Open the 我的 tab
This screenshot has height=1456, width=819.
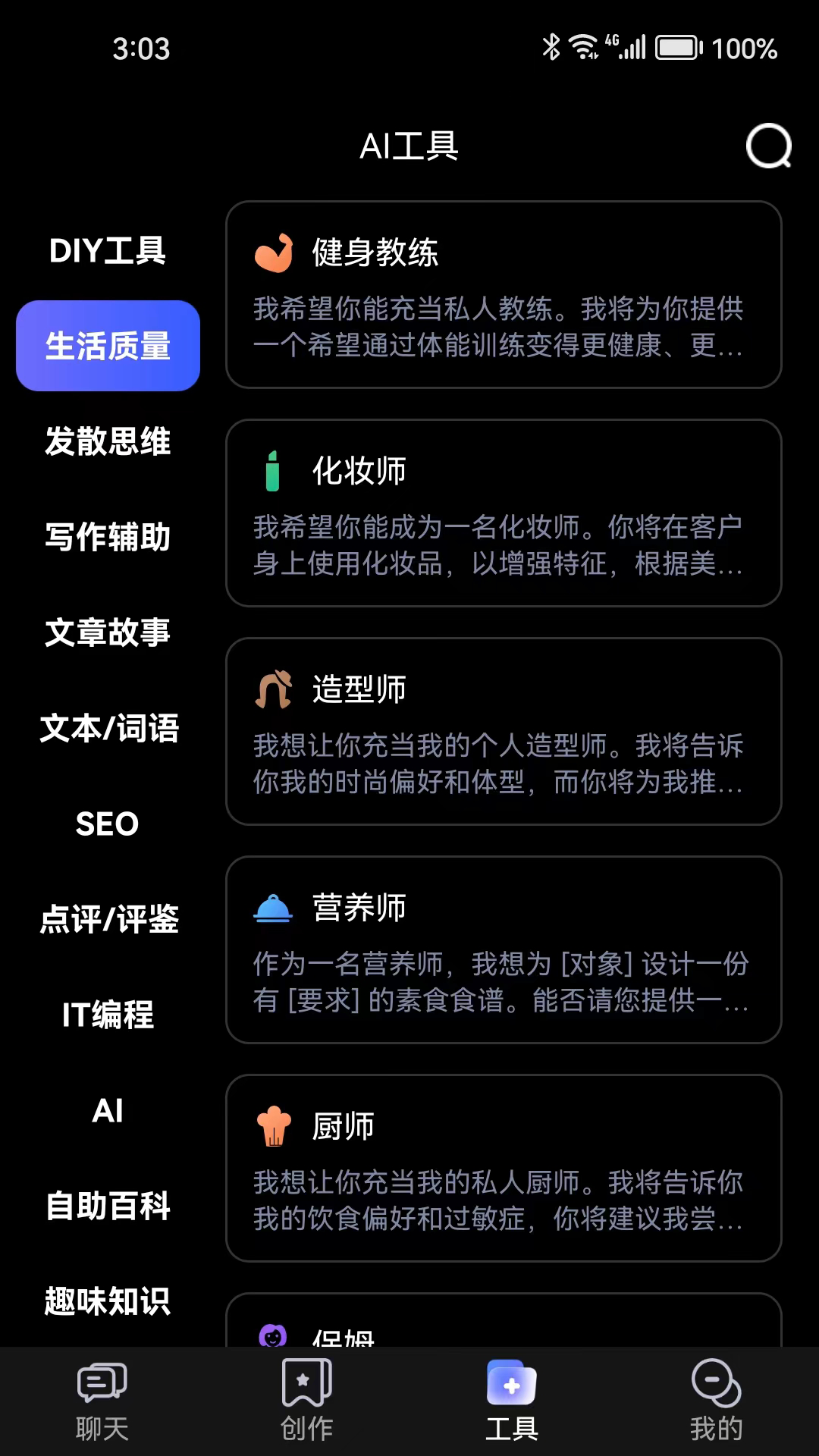[x=716, y=1400]
